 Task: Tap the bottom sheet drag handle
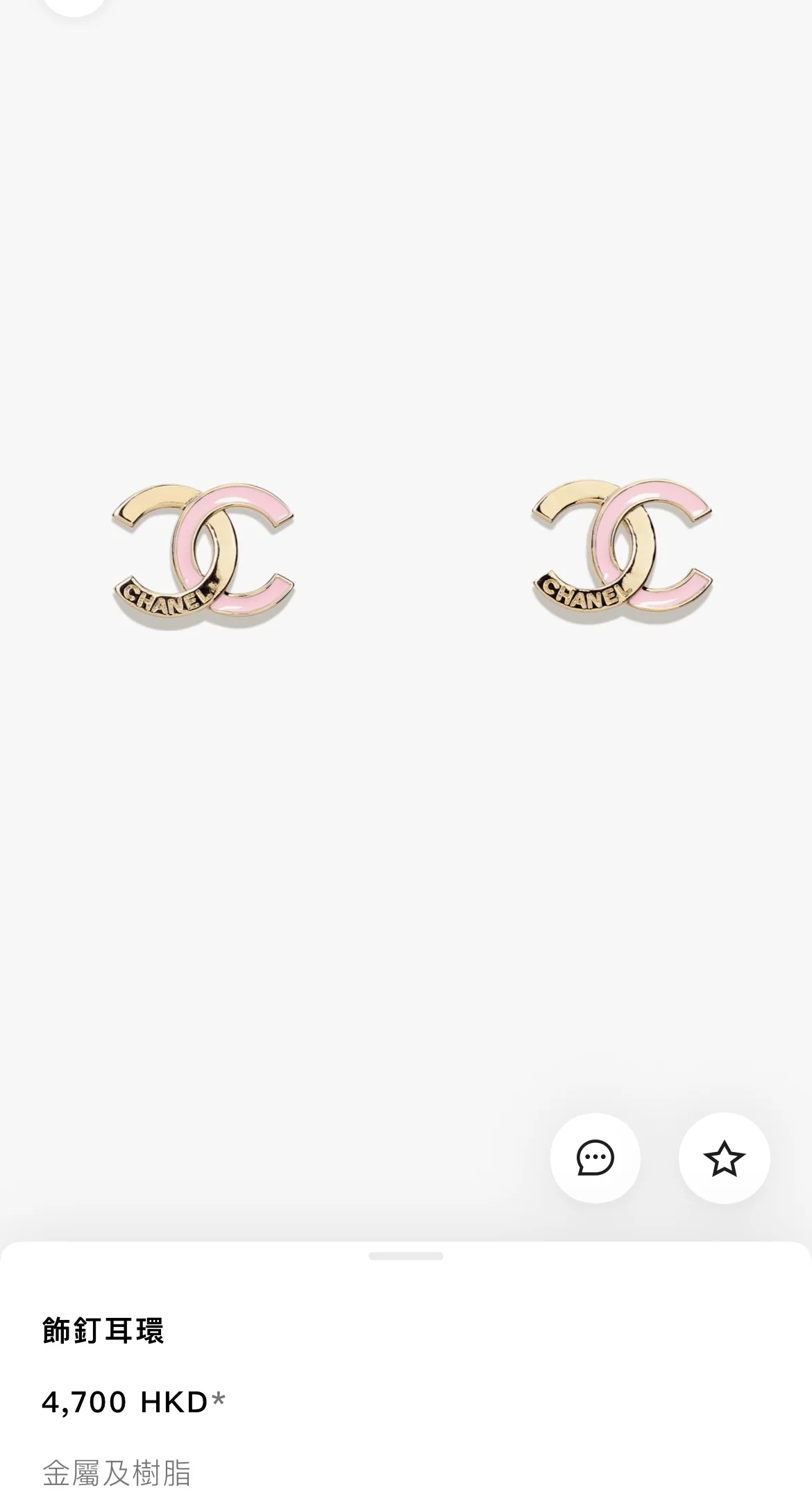coord(406,1256)
